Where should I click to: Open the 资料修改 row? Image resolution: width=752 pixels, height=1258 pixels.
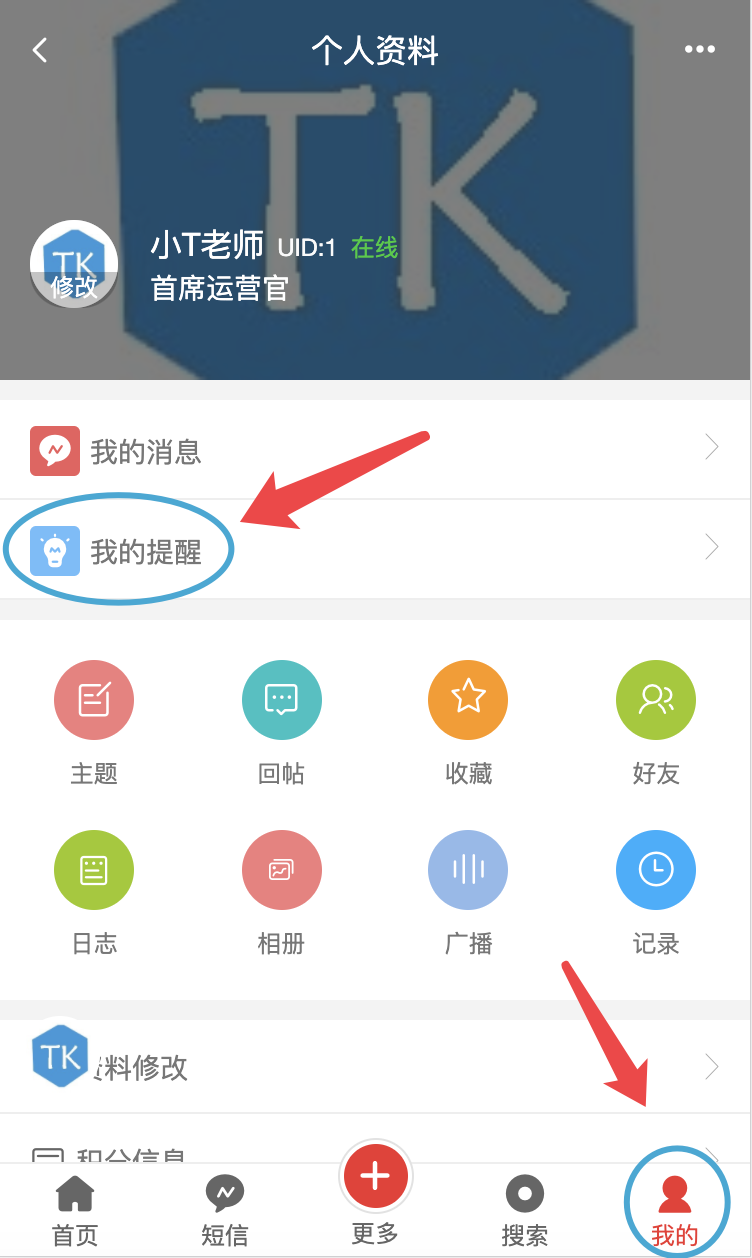375,1066
